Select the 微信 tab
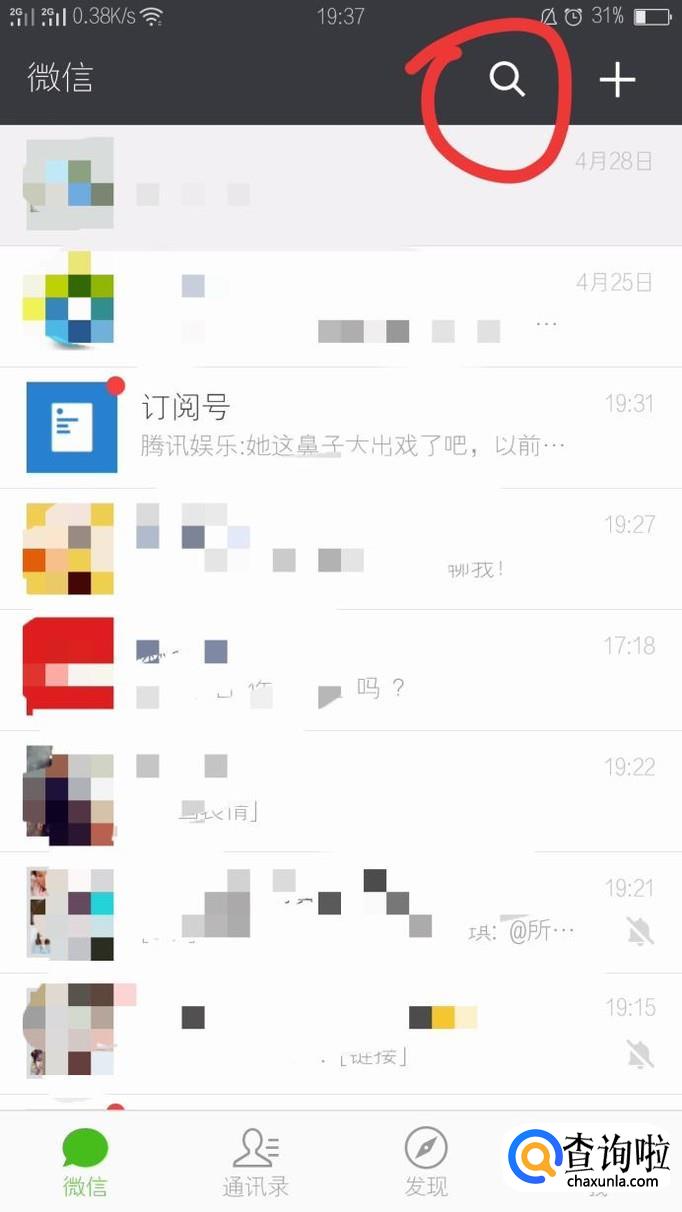The width and height of the screenshot is (682, 1212). pos(85,1162)
